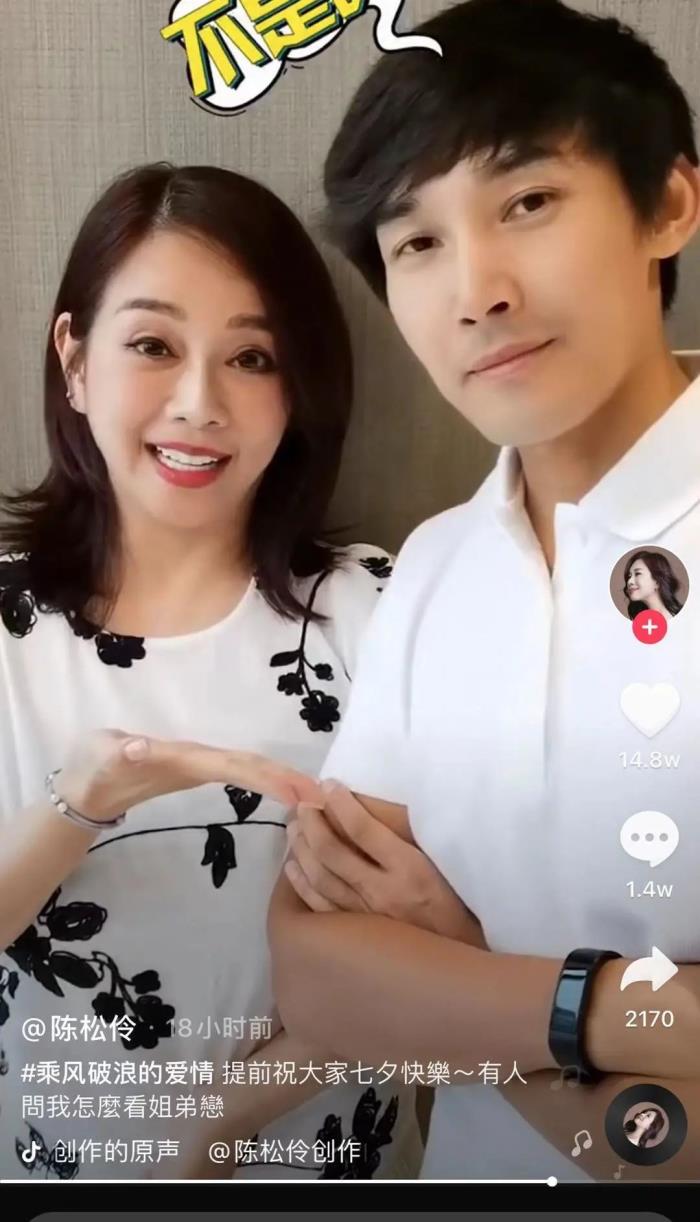The width and height of the screenshot is (700, 1222).
Task: Open the #乘风破浪的爱情 hashtag
Action: click(117, 1075)
